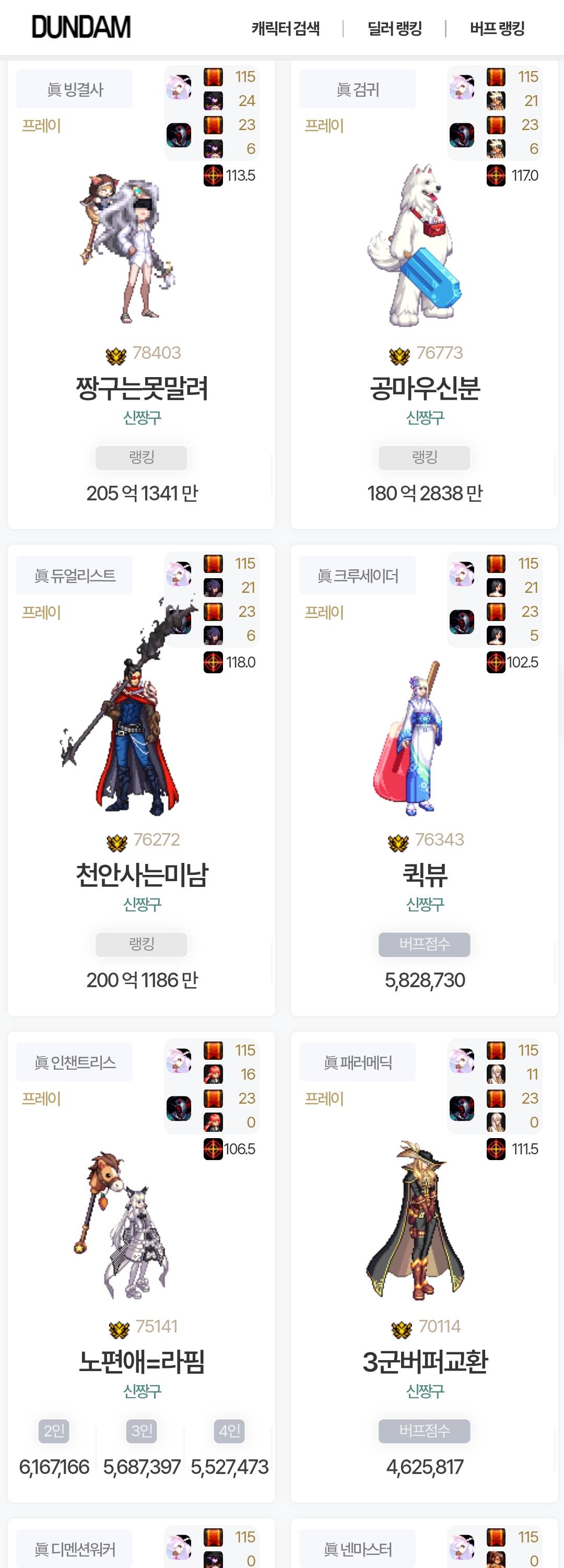
Task: Tap 버프점수 button under 퀵뷰
Action: 424,944
